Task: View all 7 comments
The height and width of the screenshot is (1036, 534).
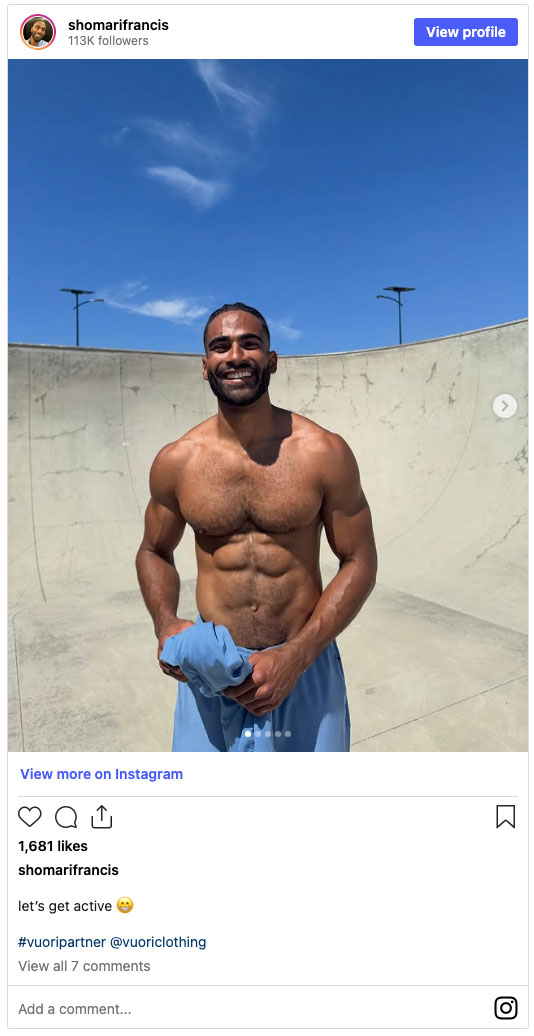Action: point(84,966)
